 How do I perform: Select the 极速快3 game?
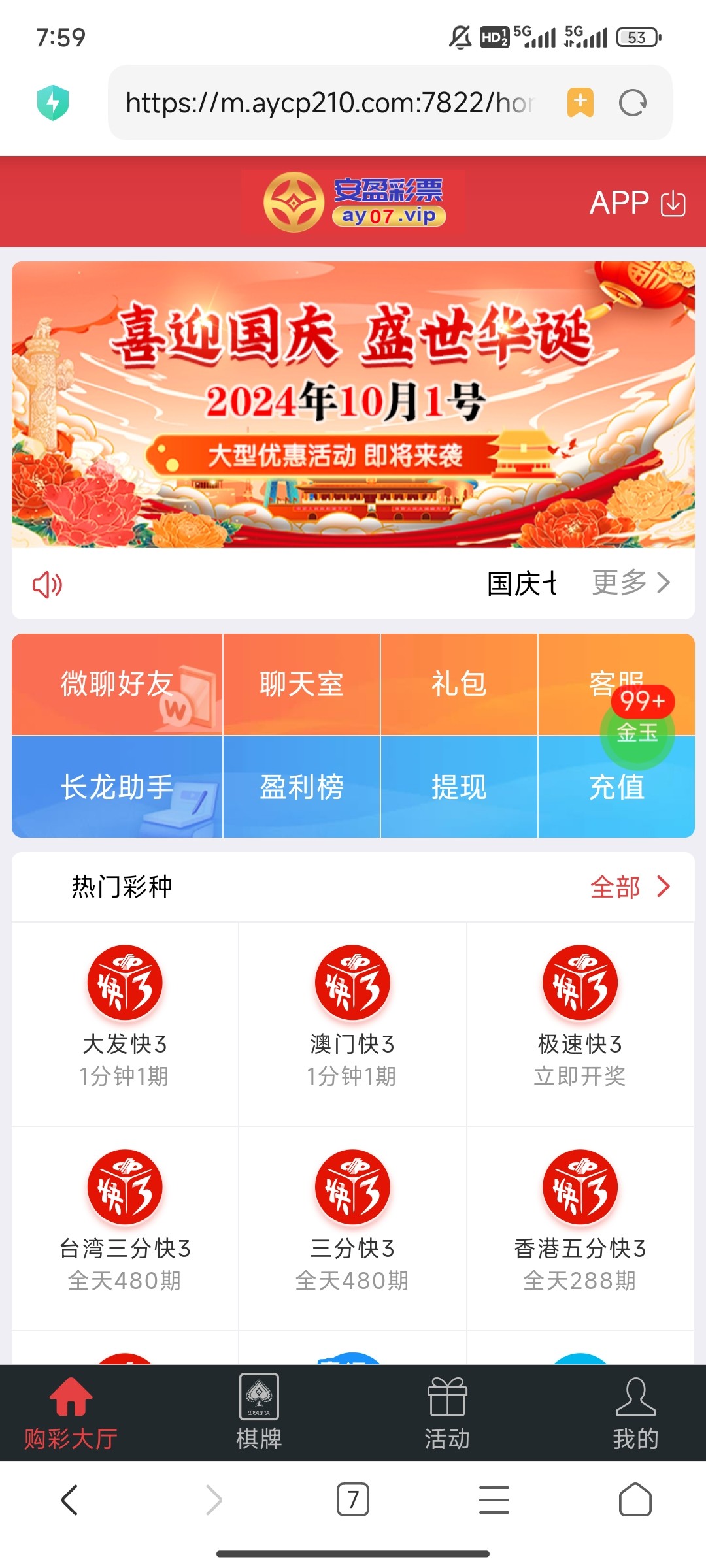(580, 1016)
